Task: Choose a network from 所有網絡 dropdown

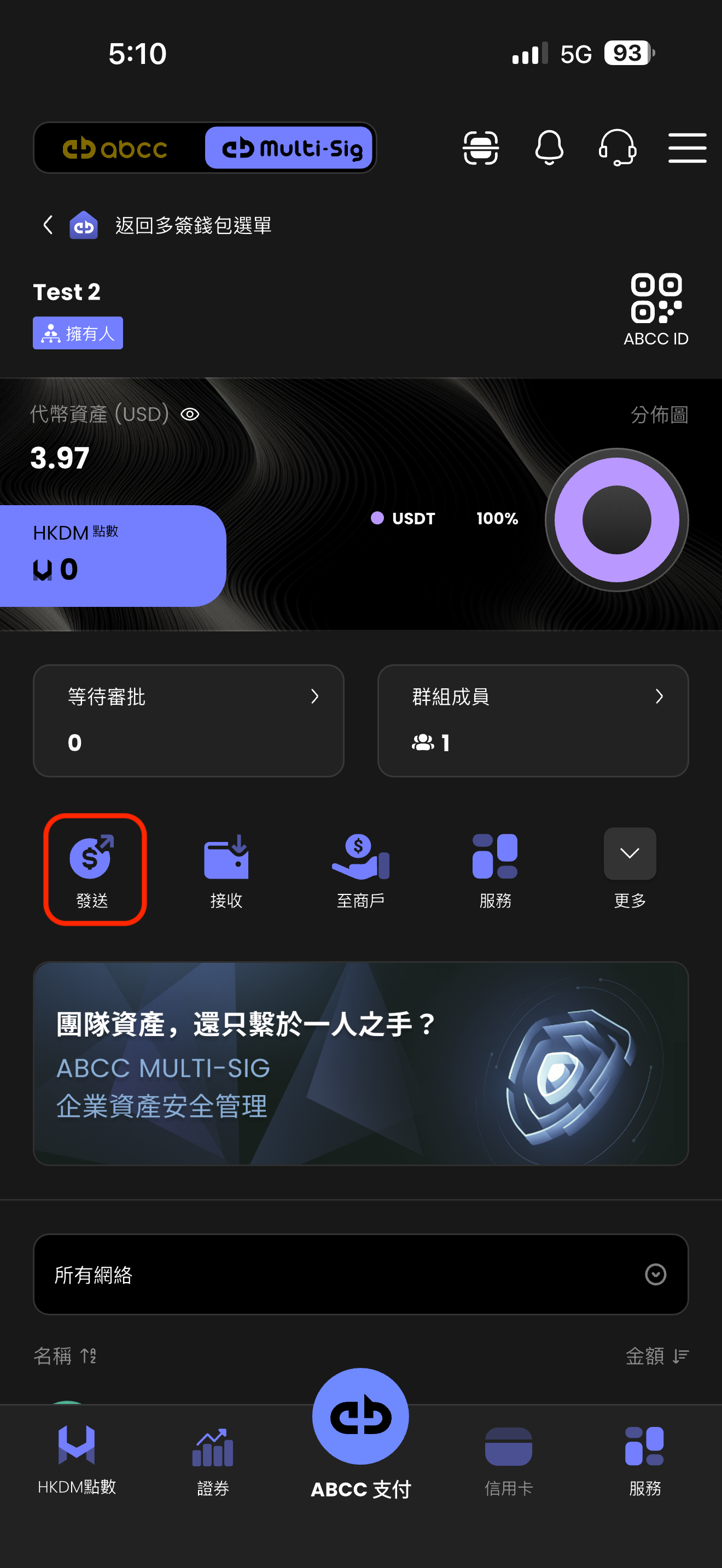Action: [x=360, y=1274]
